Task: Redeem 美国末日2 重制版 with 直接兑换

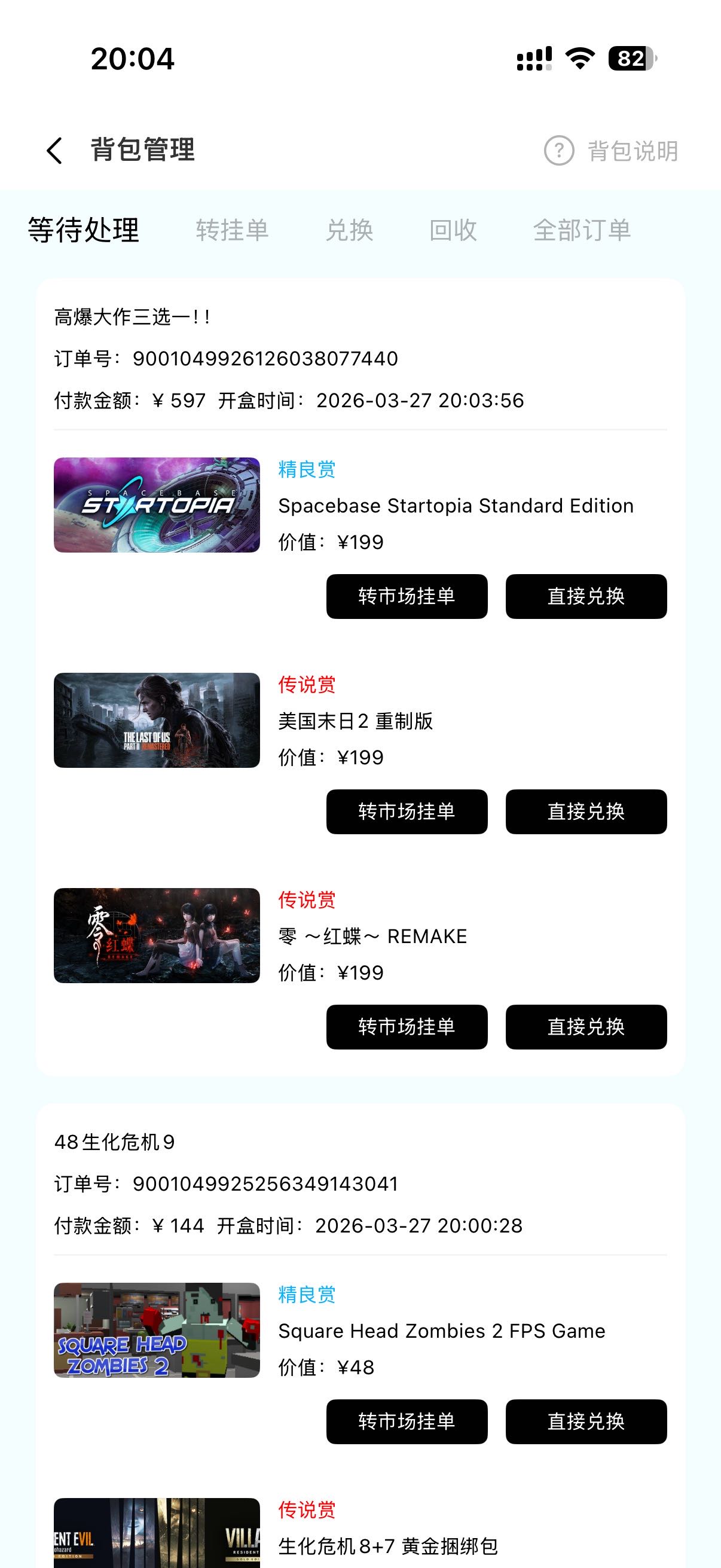Action: [x=586, y=812]
